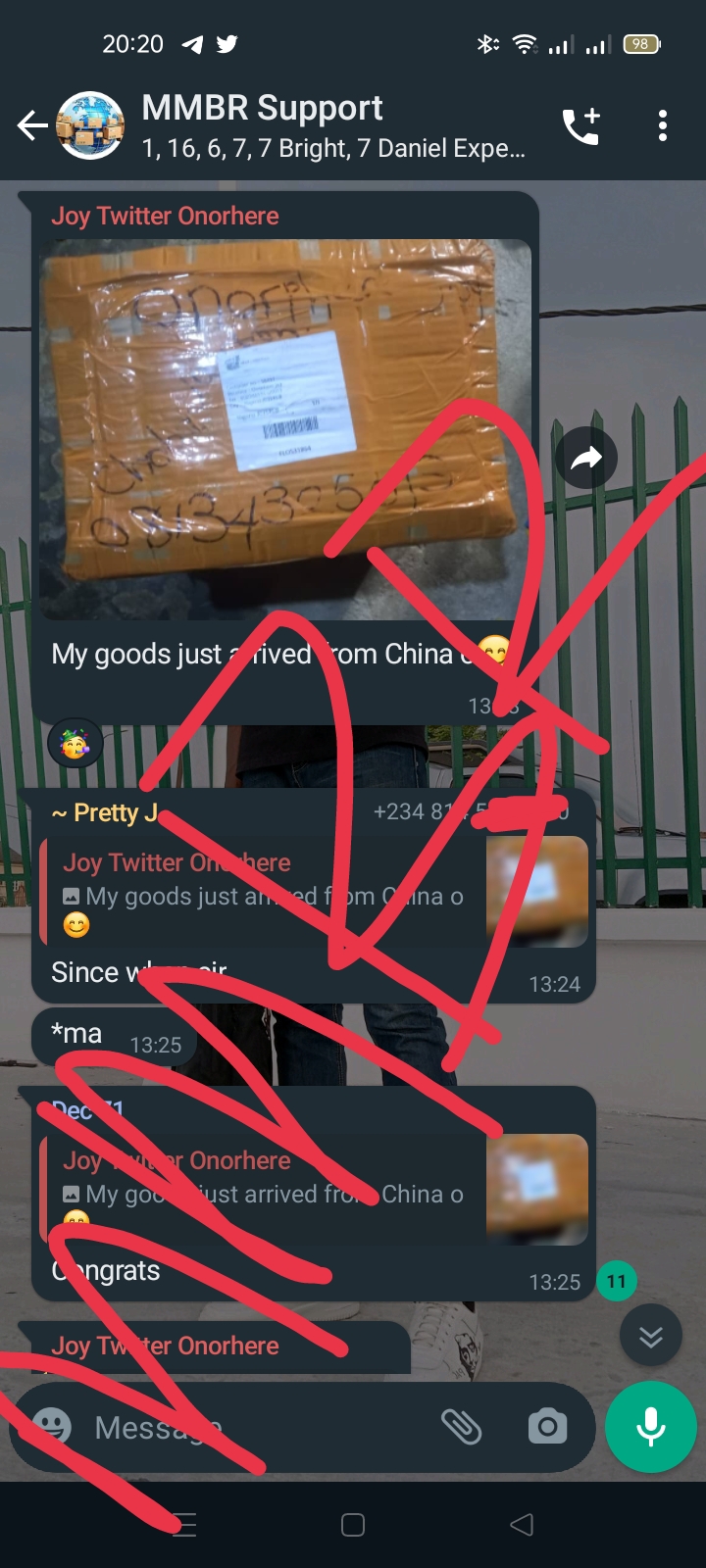Open MMBR Support group info
The image size is (706, 1568).
point(333,125)
